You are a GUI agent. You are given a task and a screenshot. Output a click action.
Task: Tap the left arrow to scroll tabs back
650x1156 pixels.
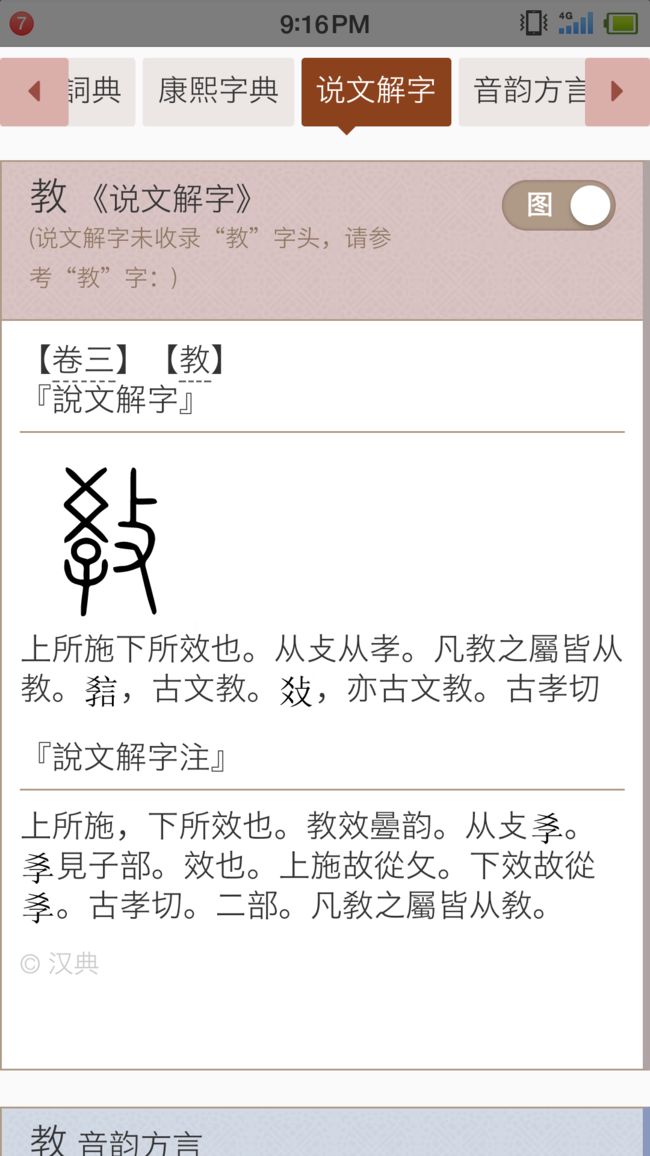coord(34,91)
